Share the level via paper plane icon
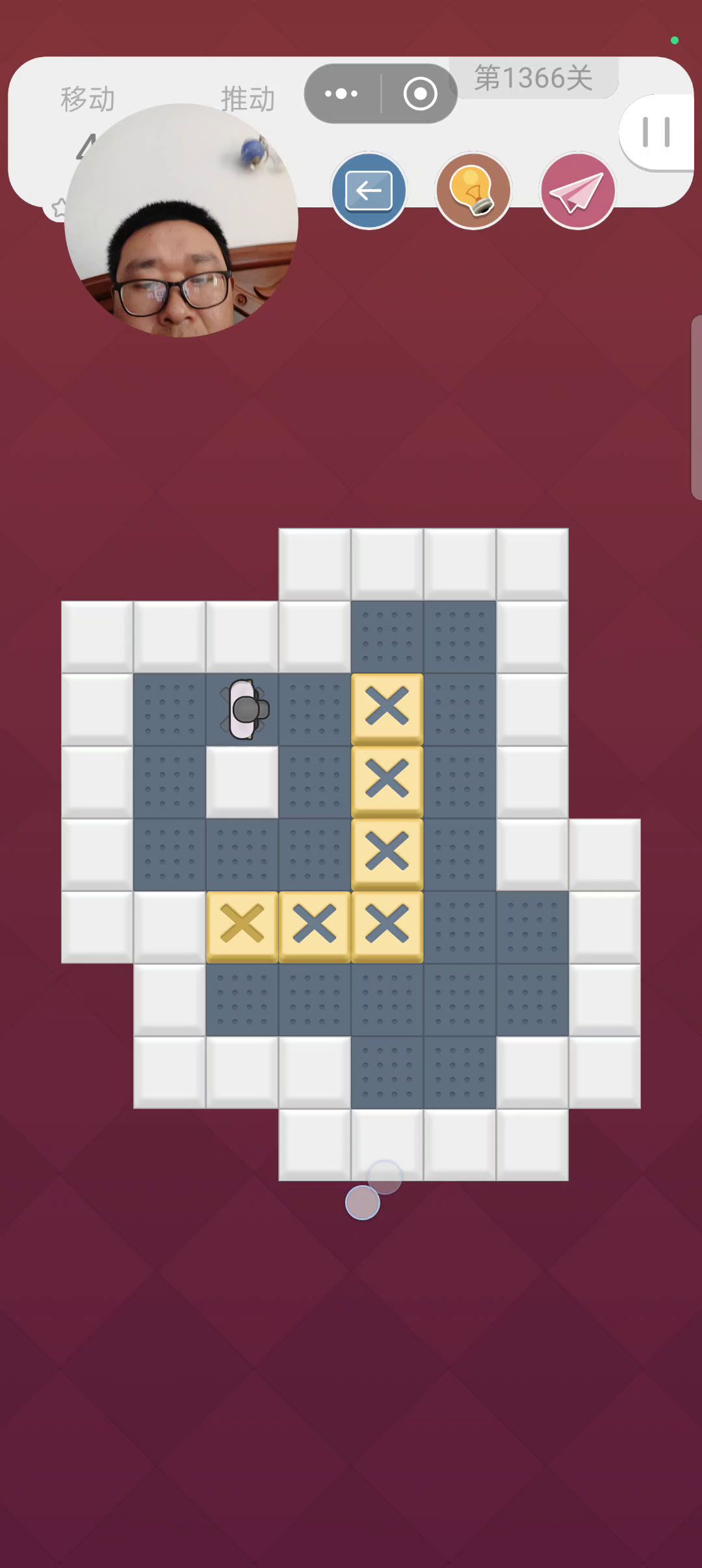 pos(577,190)
